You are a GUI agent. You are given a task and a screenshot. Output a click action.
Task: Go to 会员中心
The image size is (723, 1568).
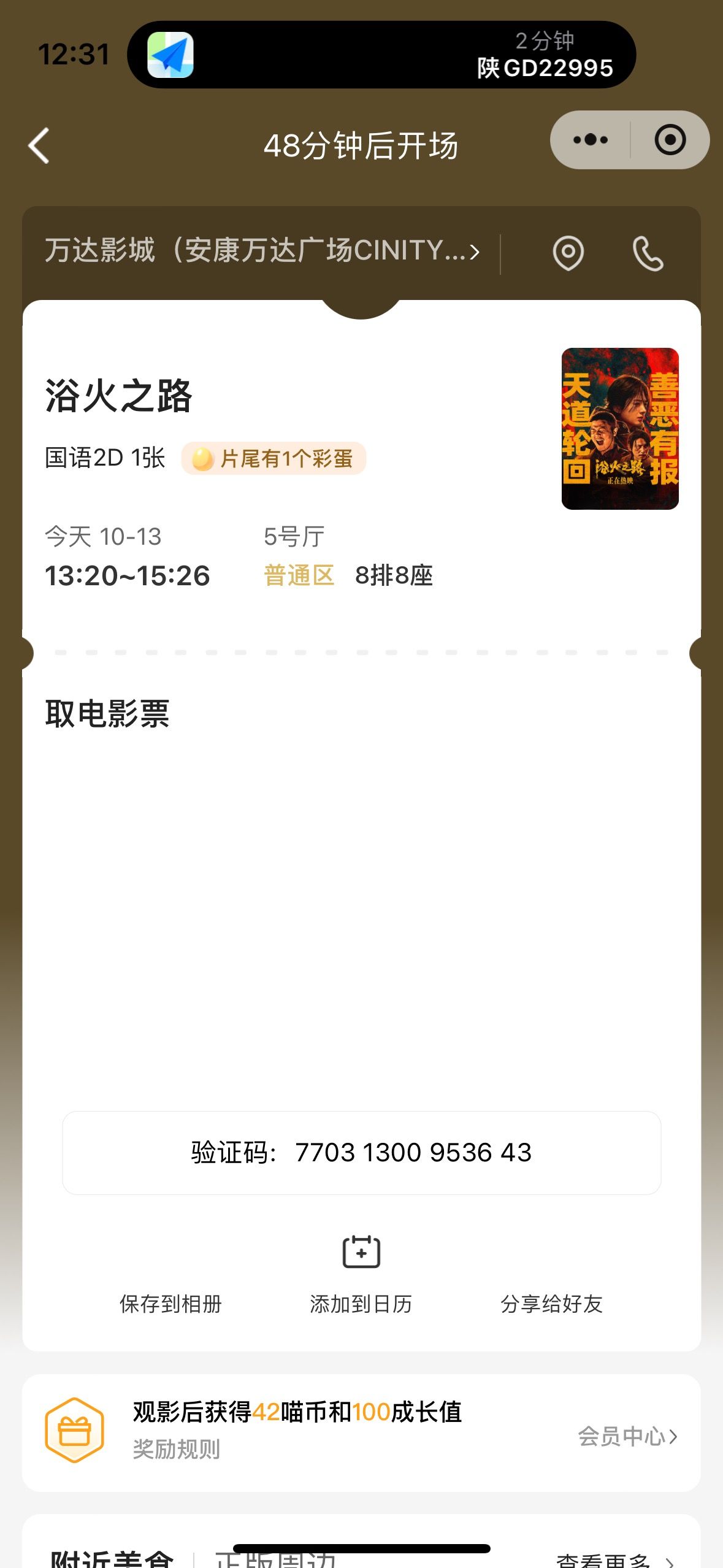coord(628,1436)
